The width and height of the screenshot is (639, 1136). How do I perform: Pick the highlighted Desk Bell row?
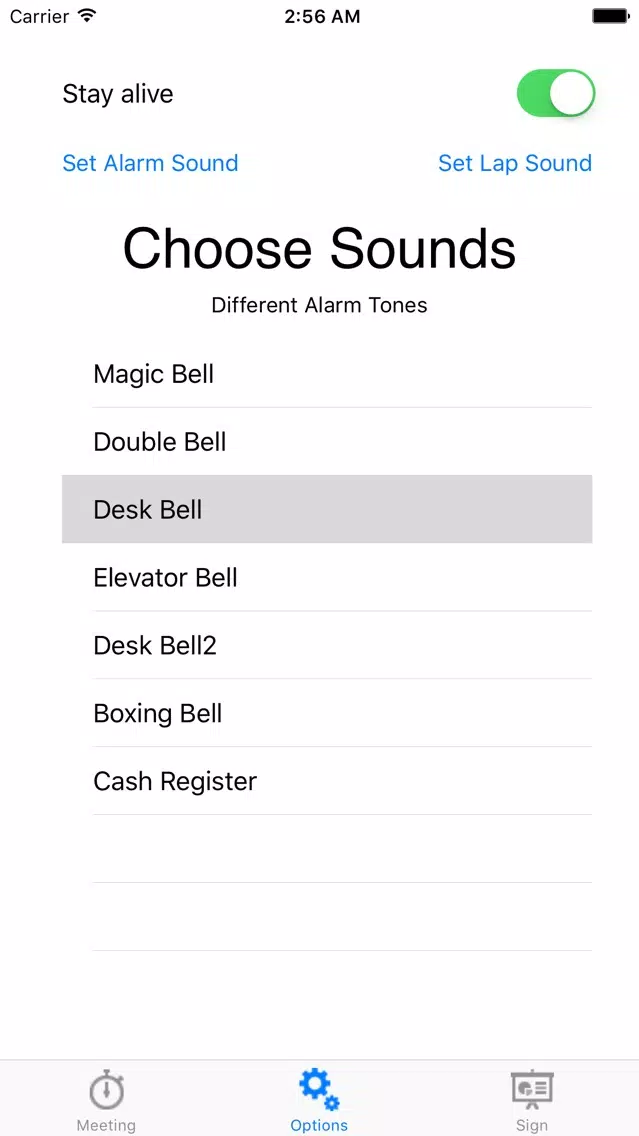(x=327, y=509)
